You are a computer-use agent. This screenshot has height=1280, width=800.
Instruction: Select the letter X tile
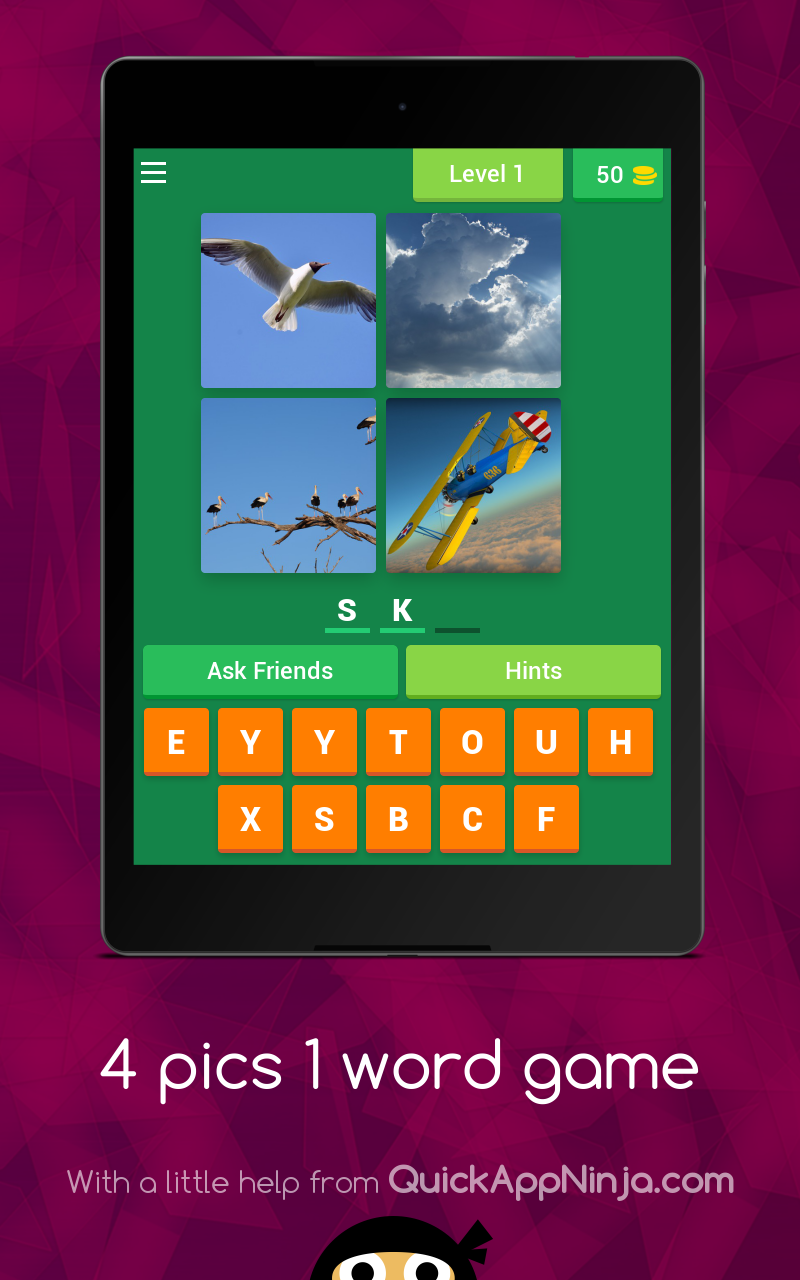[250, 818]
